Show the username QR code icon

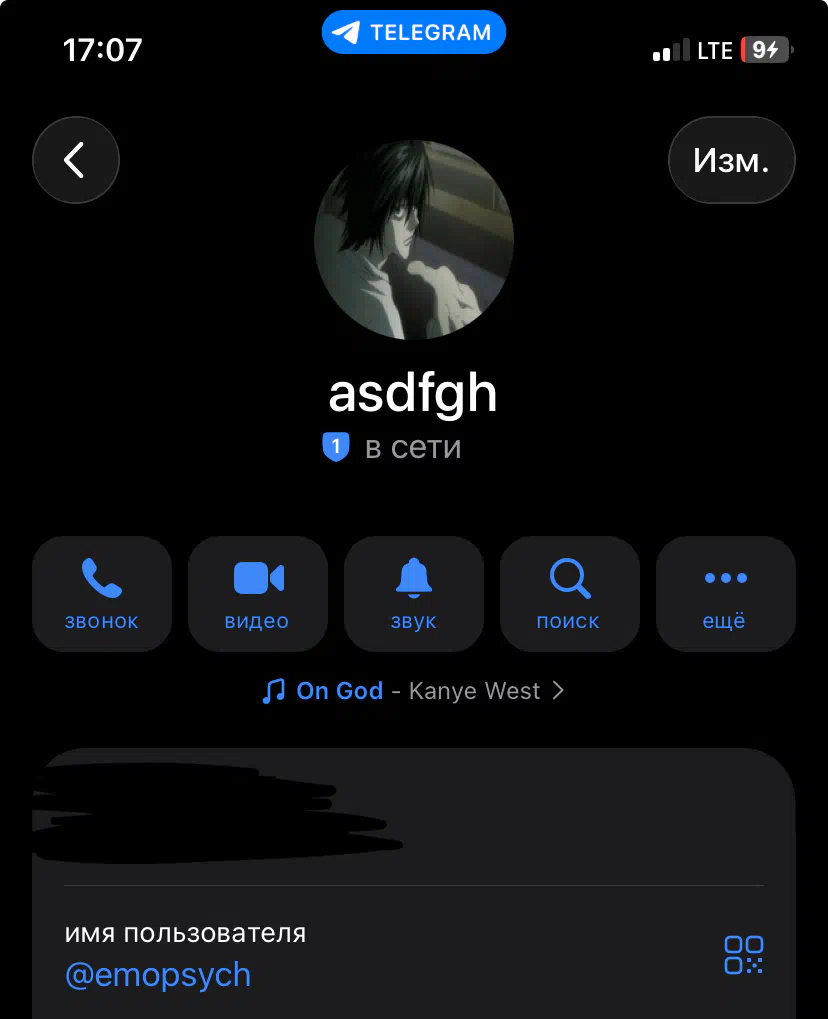[743, 955]
